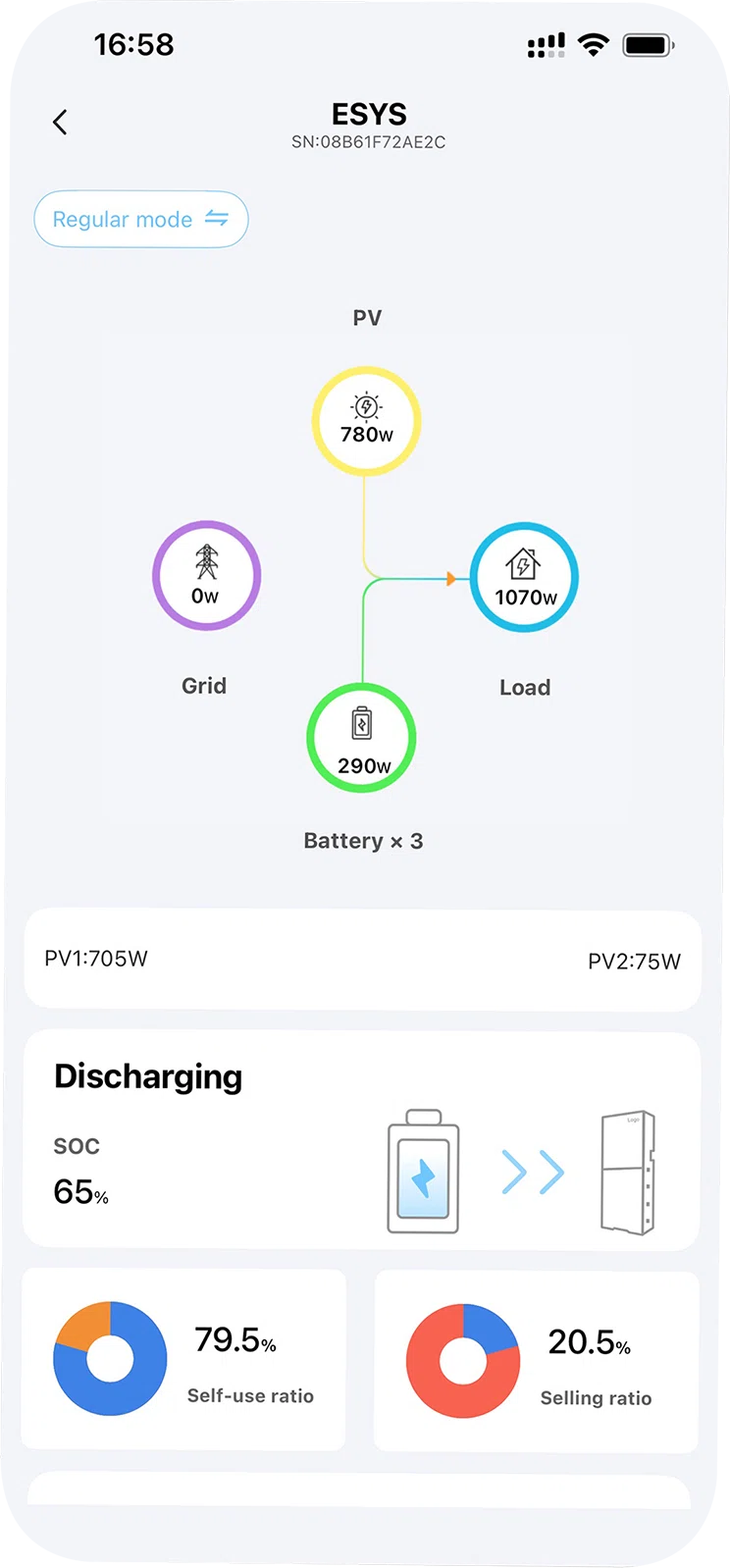
Task: Open the PV 780w node
Action: pos(366,422)
